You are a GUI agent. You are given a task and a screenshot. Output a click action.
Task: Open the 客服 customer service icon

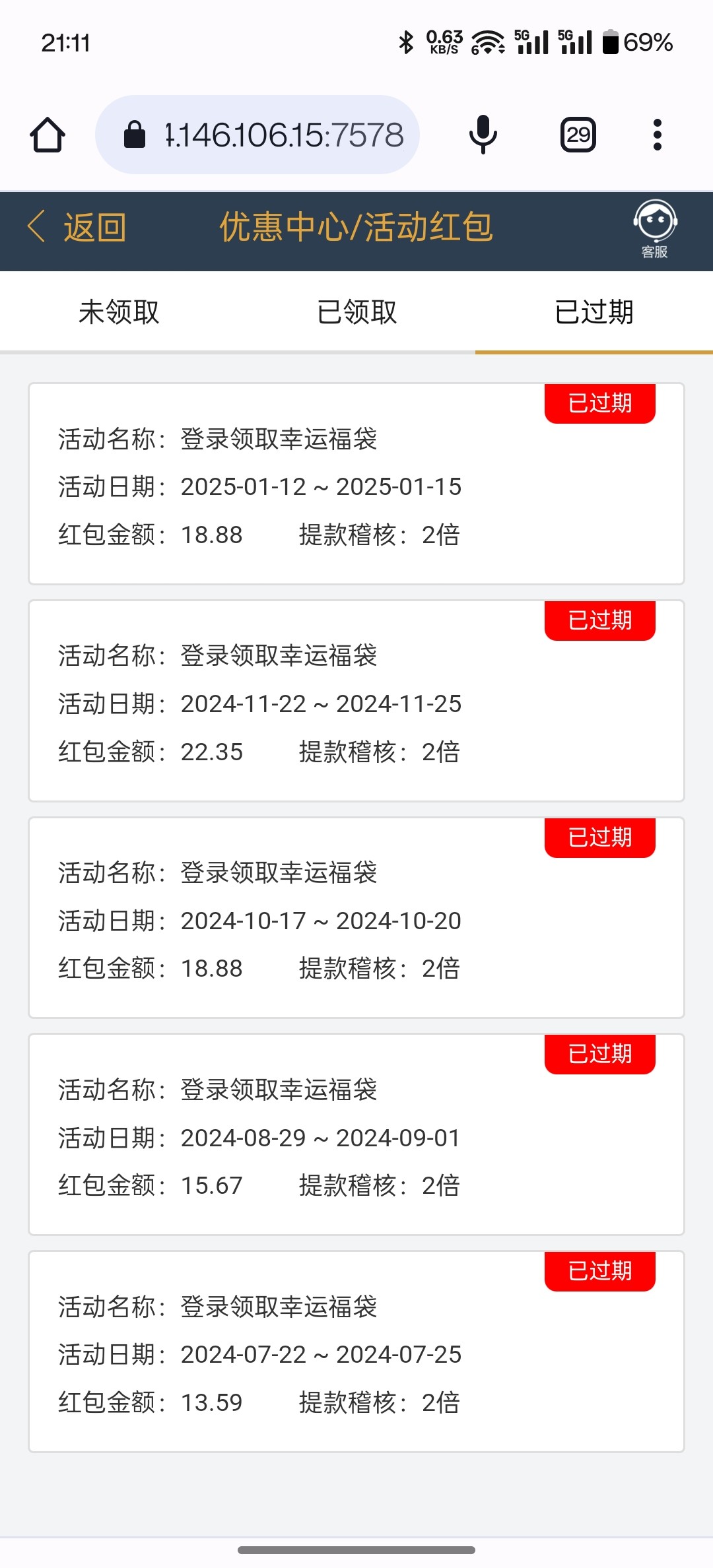(x=655, y=229)
